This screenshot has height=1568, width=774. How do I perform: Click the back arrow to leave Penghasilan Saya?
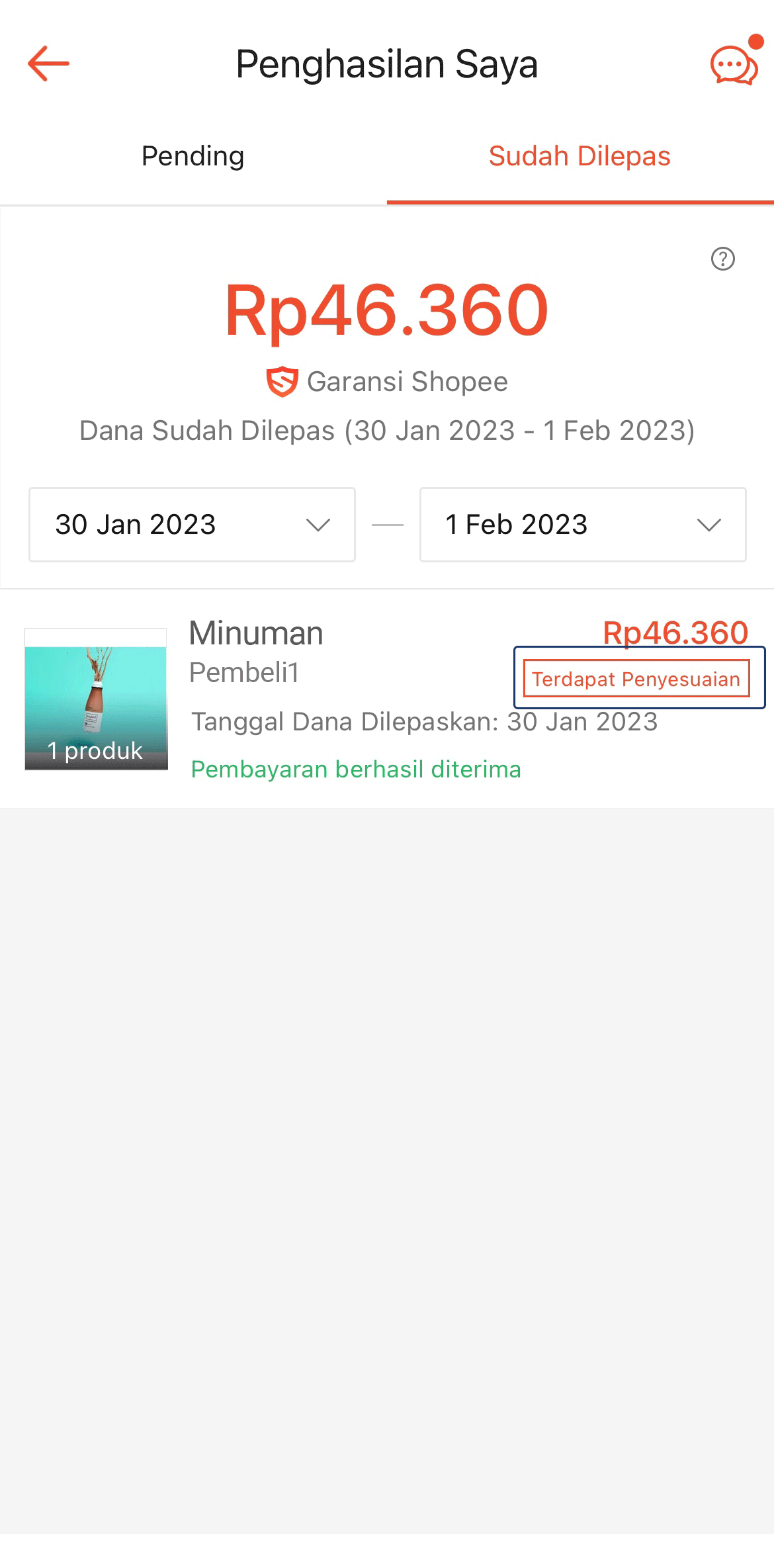[49, 64]
